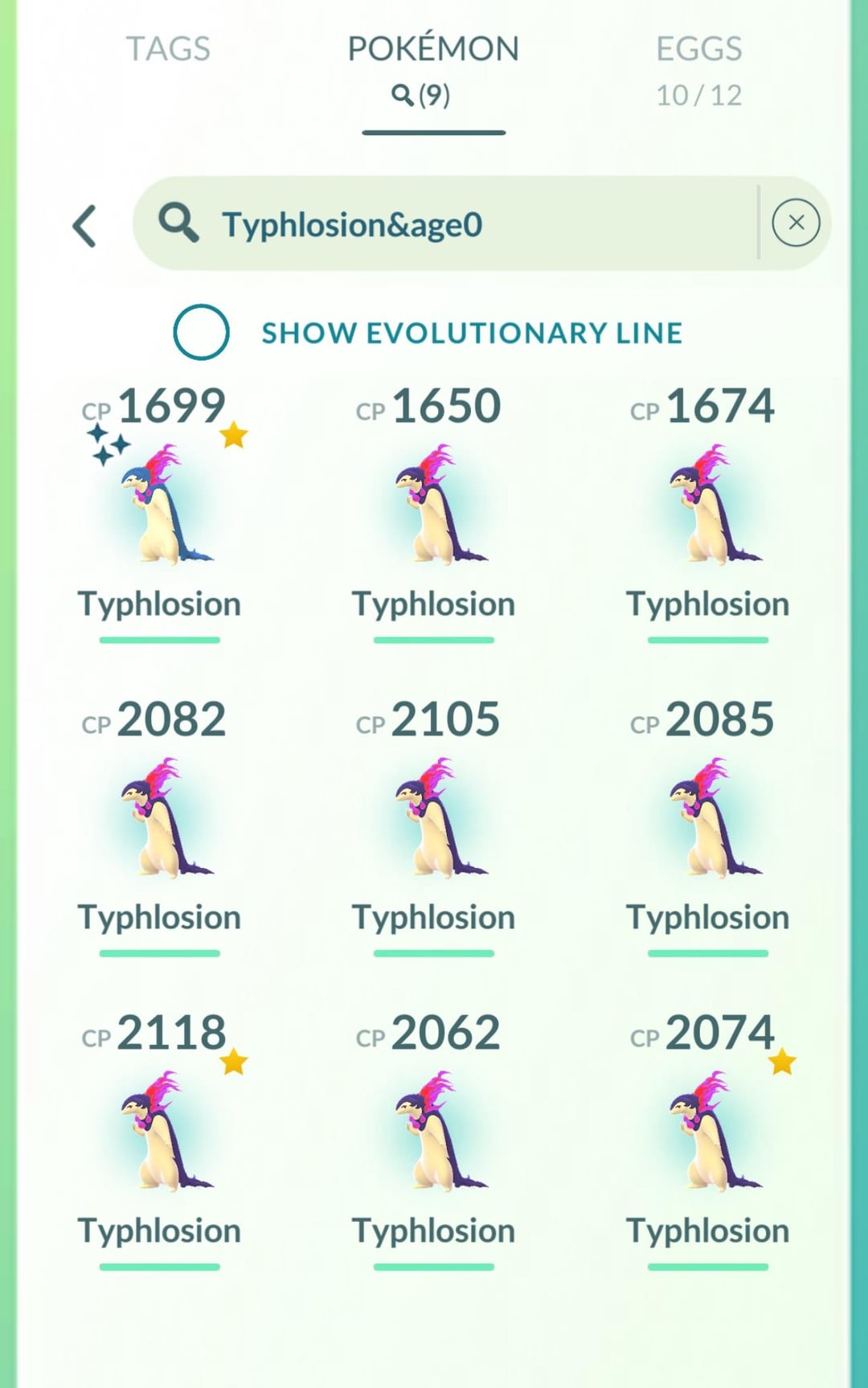Select the Typhlosion with CP 2085
The image size is (868, 1388).
[x=708, y=820]
